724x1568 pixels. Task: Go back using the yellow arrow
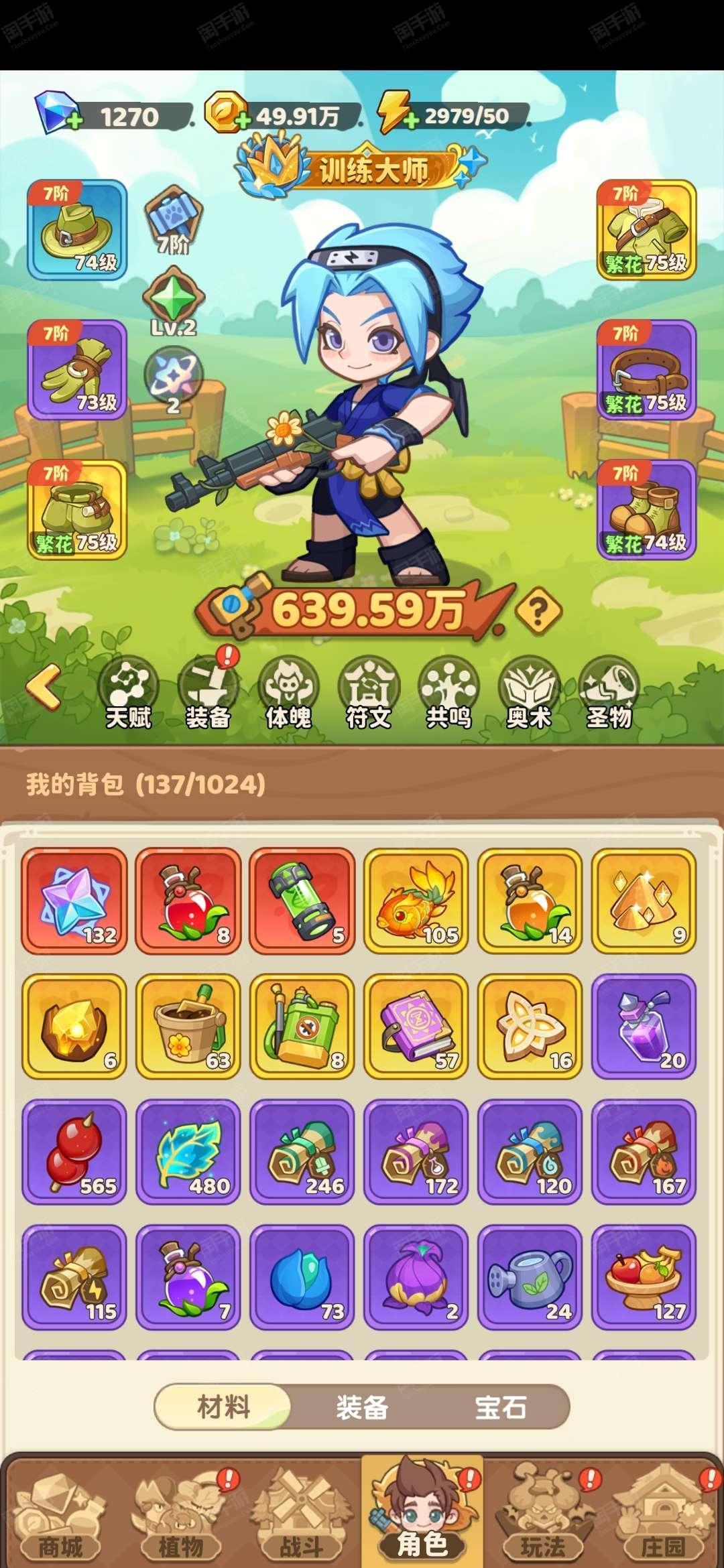tap(44, 688)
